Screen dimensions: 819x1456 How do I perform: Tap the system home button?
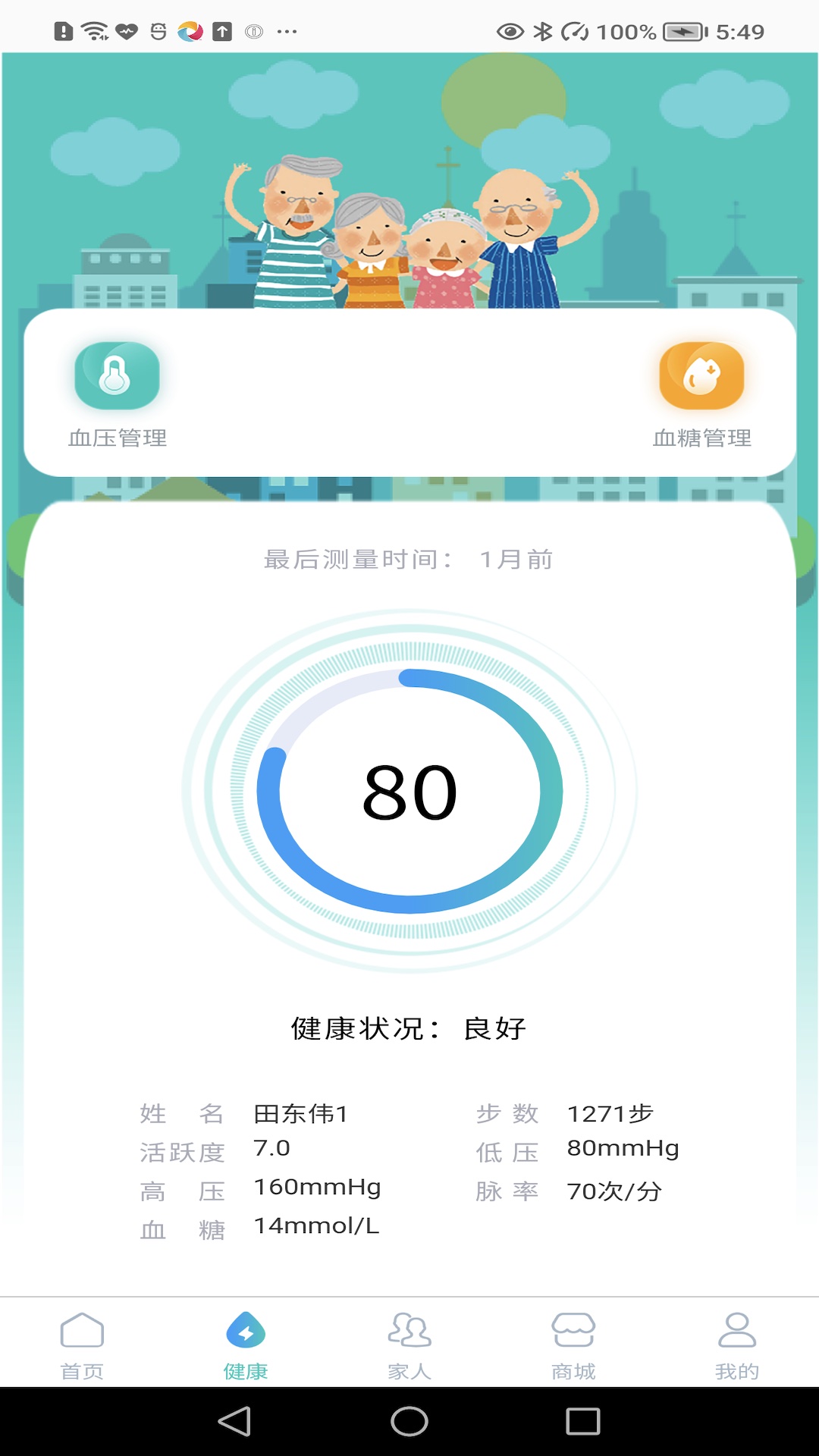click(x=409, y=1421)
